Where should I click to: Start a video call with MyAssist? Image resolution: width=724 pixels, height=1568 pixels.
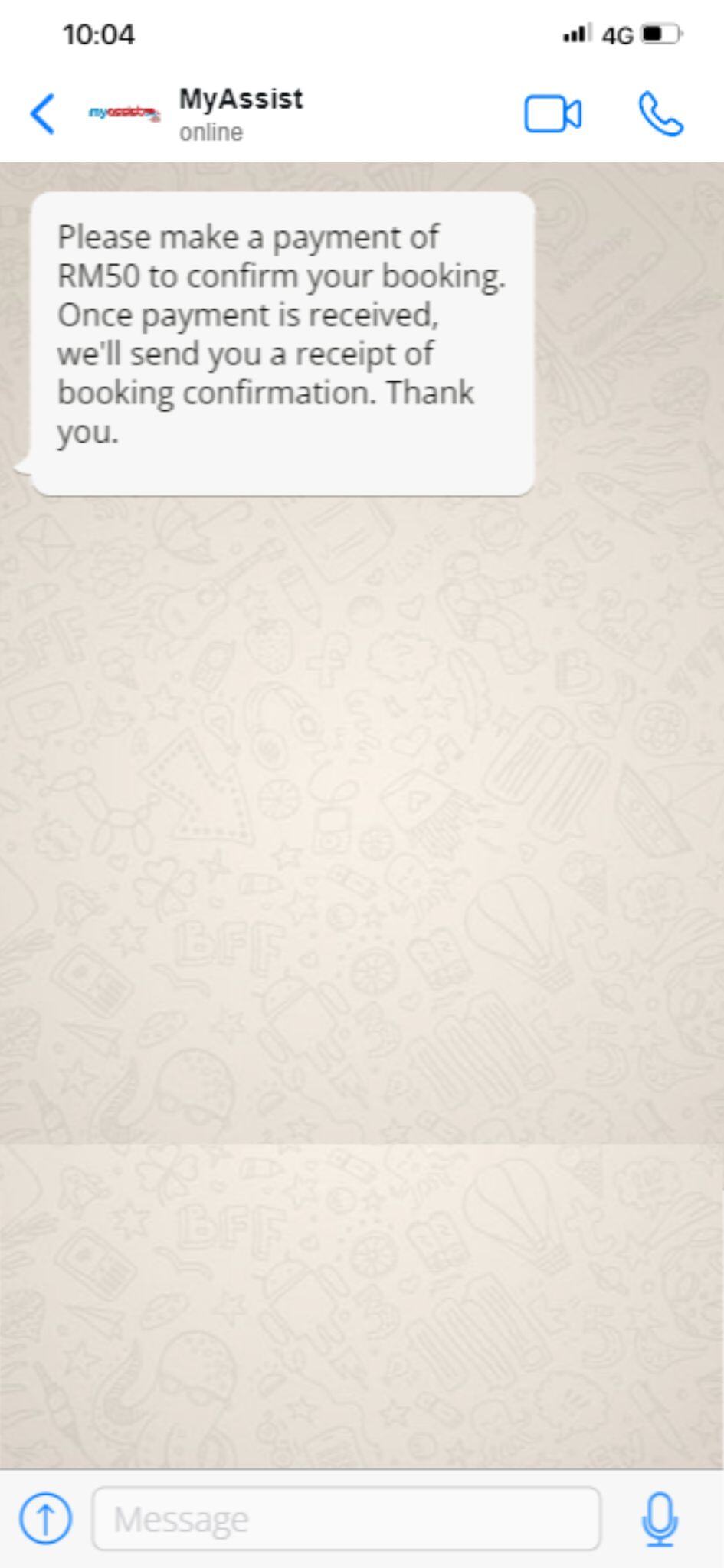pos(552,114)
